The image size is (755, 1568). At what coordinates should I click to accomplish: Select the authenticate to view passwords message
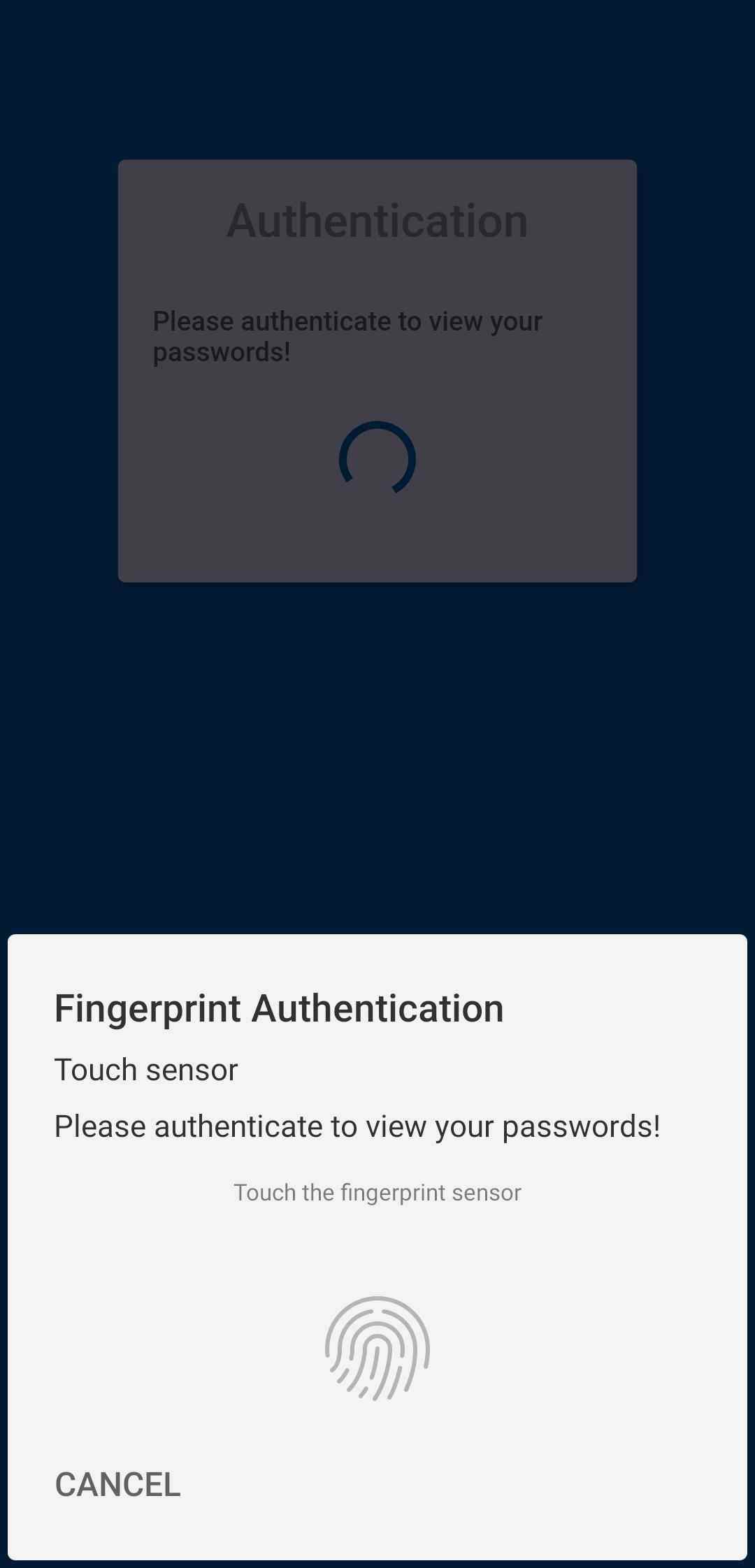(358, 1126)
